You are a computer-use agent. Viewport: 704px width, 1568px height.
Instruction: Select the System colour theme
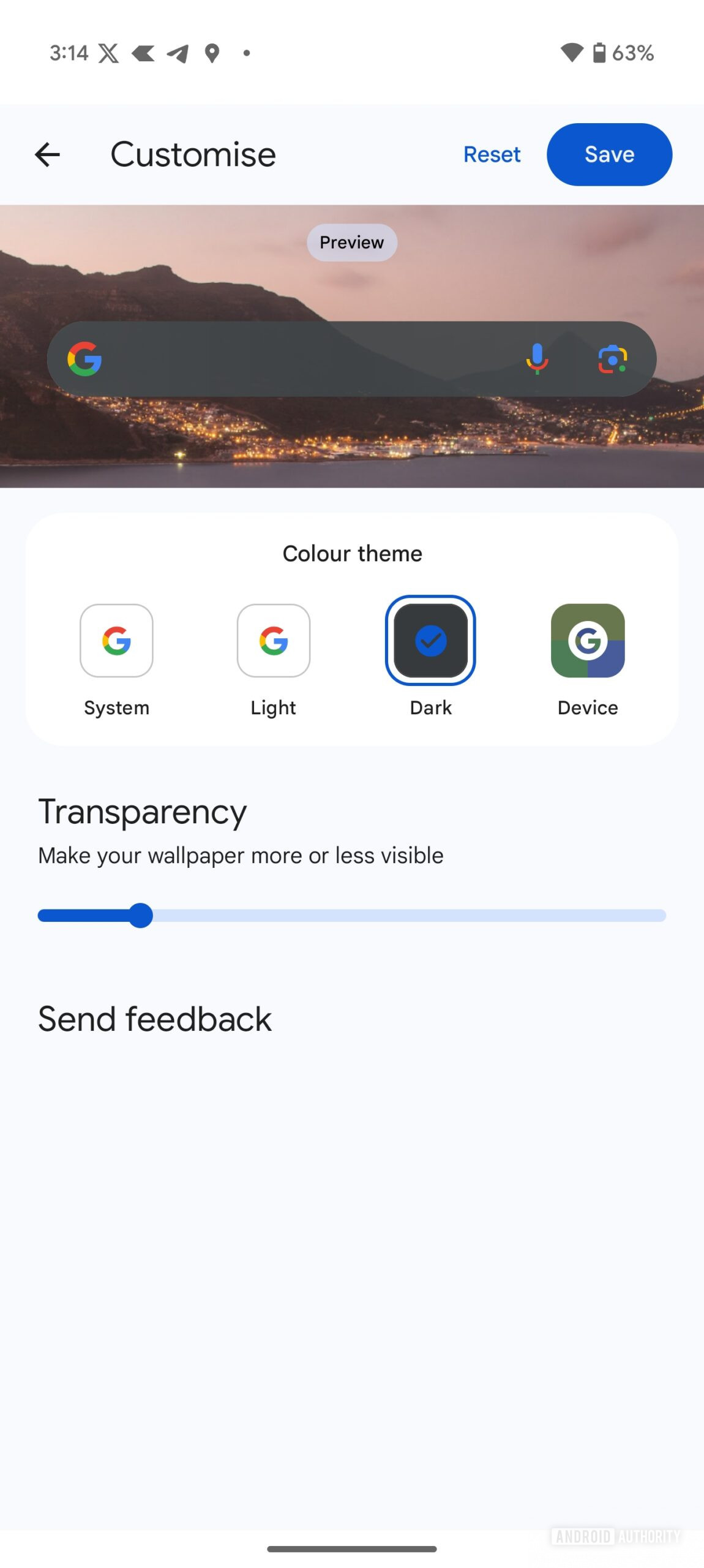pos(116,641)
